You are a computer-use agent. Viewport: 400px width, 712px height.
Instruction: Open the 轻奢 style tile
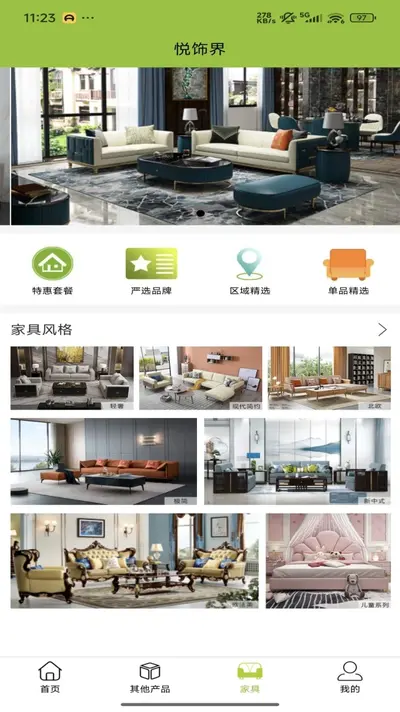[x=72, y=378]
